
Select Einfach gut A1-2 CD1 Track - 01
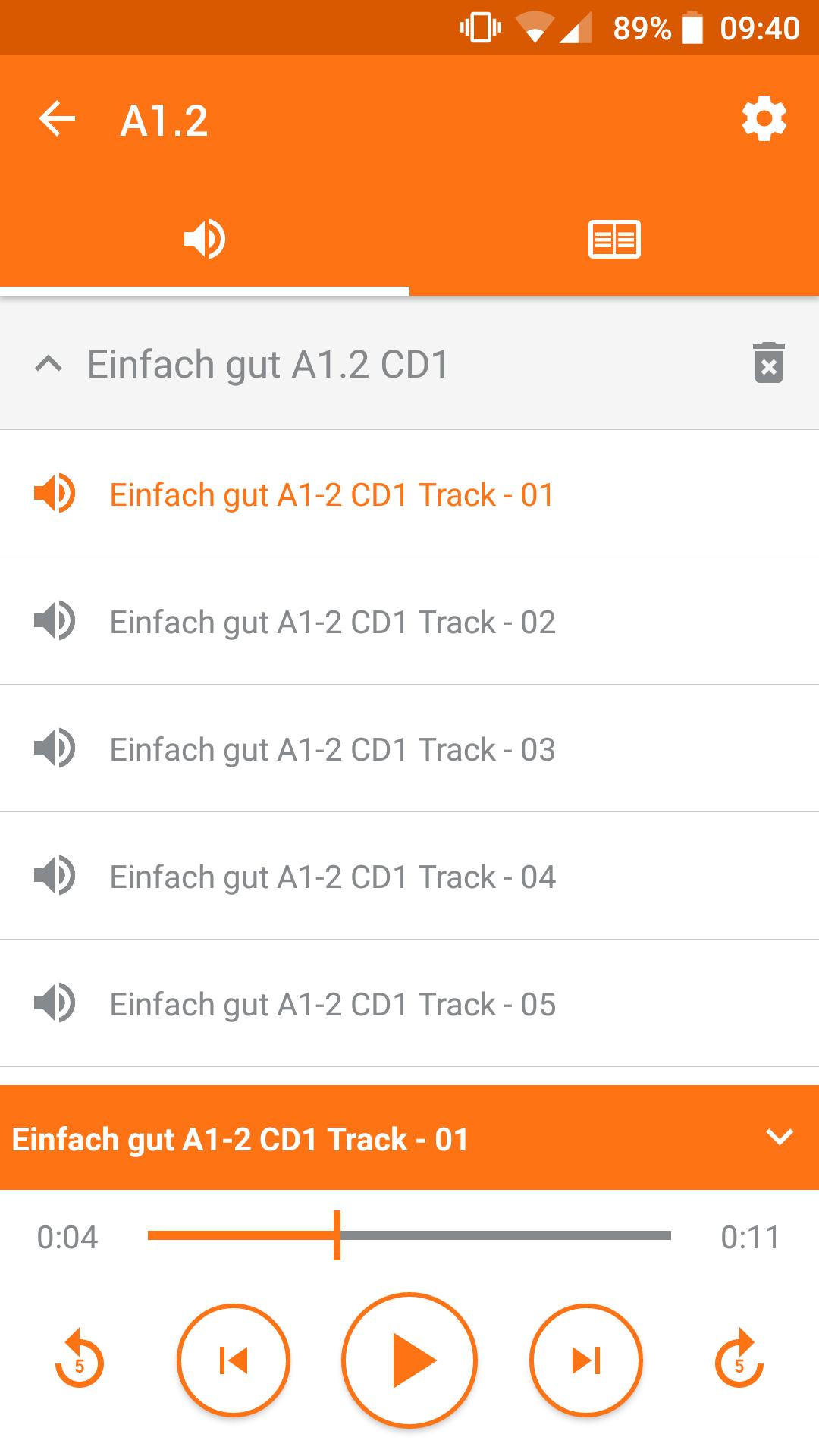(331, 494)
